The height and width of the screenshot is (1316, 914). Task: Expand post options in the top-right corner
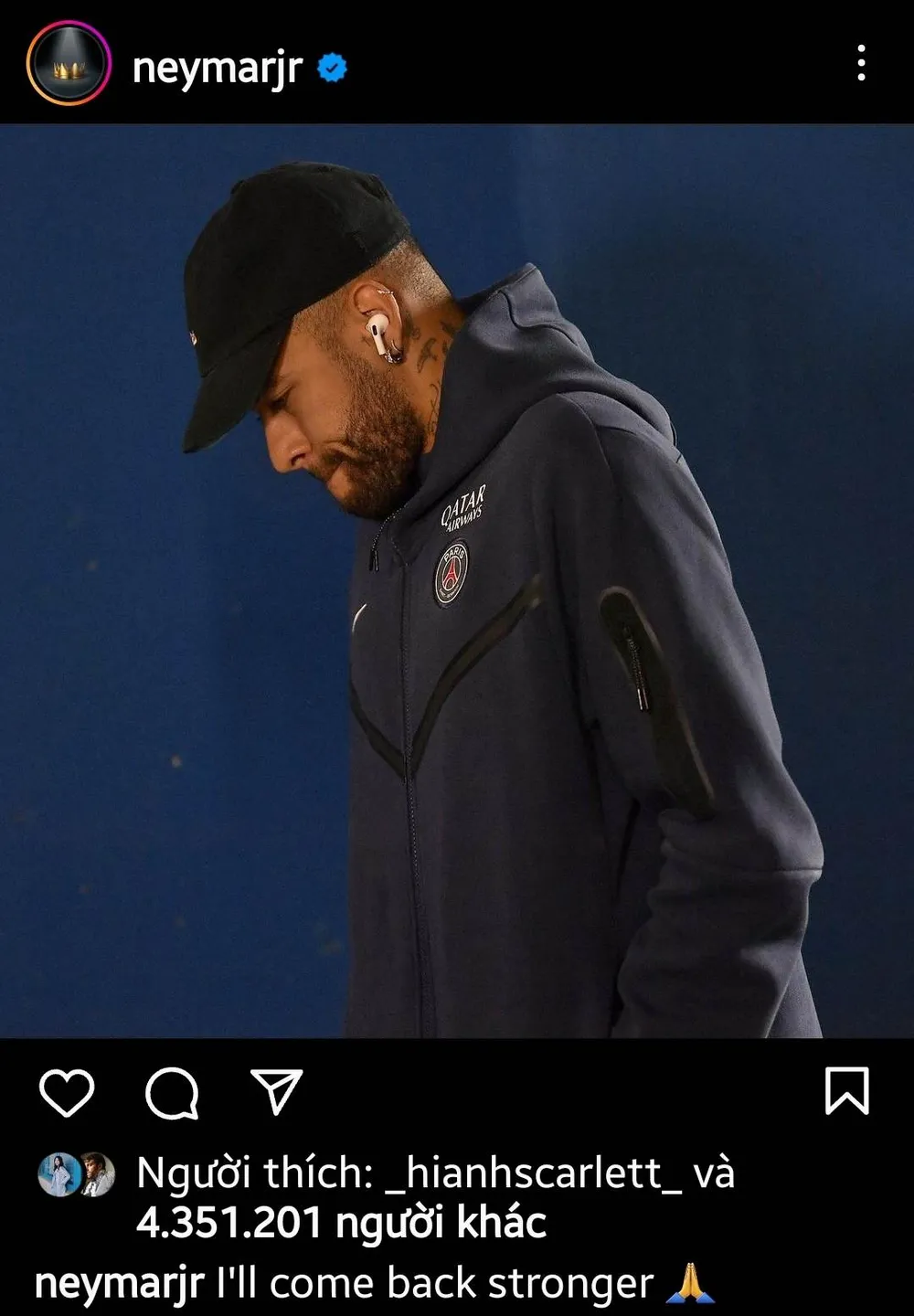[x=860, y=61]
